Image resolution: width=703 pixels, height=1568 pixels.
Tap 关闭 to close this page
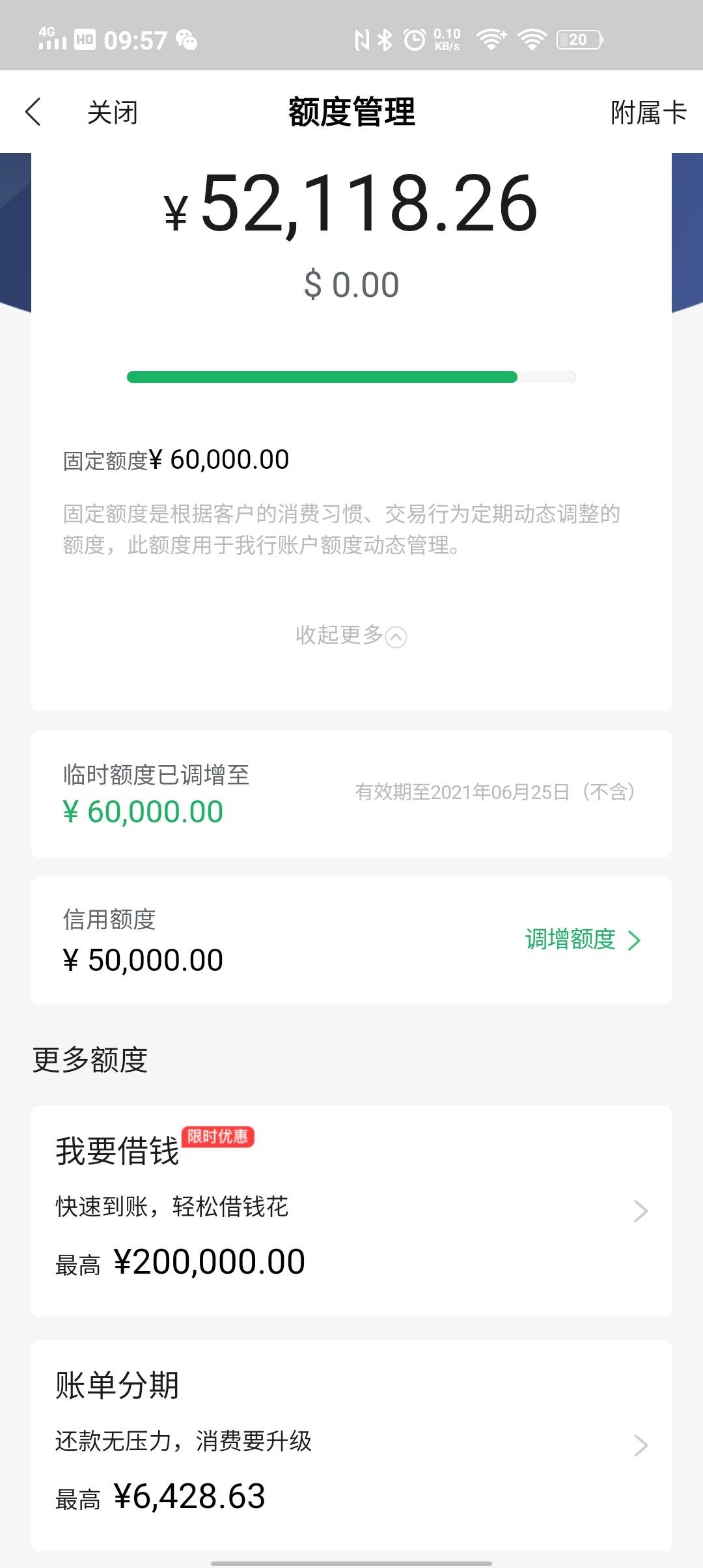113,112
